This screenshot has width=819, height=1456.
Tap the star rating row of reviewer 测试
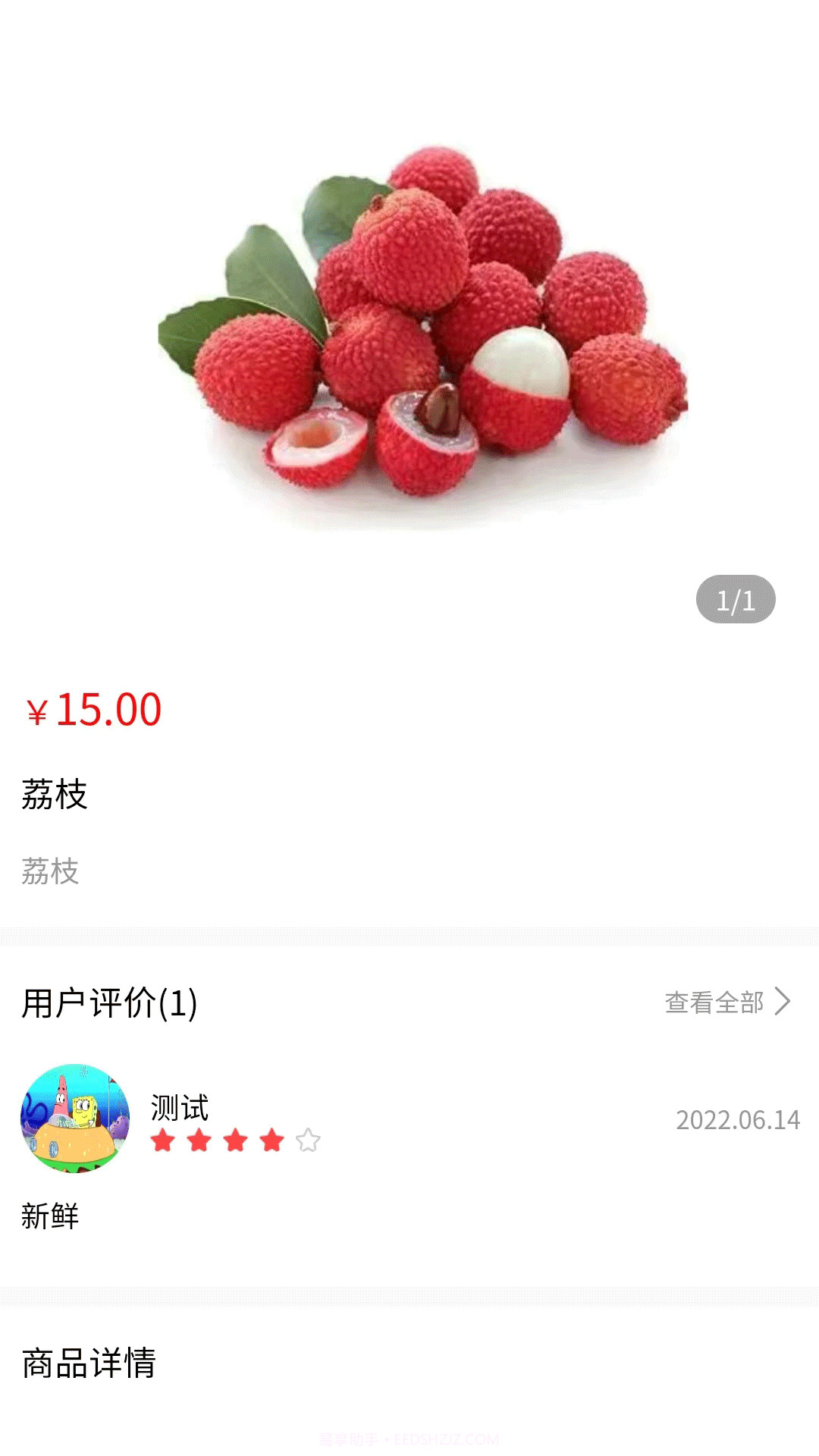tap(235, 1139)
